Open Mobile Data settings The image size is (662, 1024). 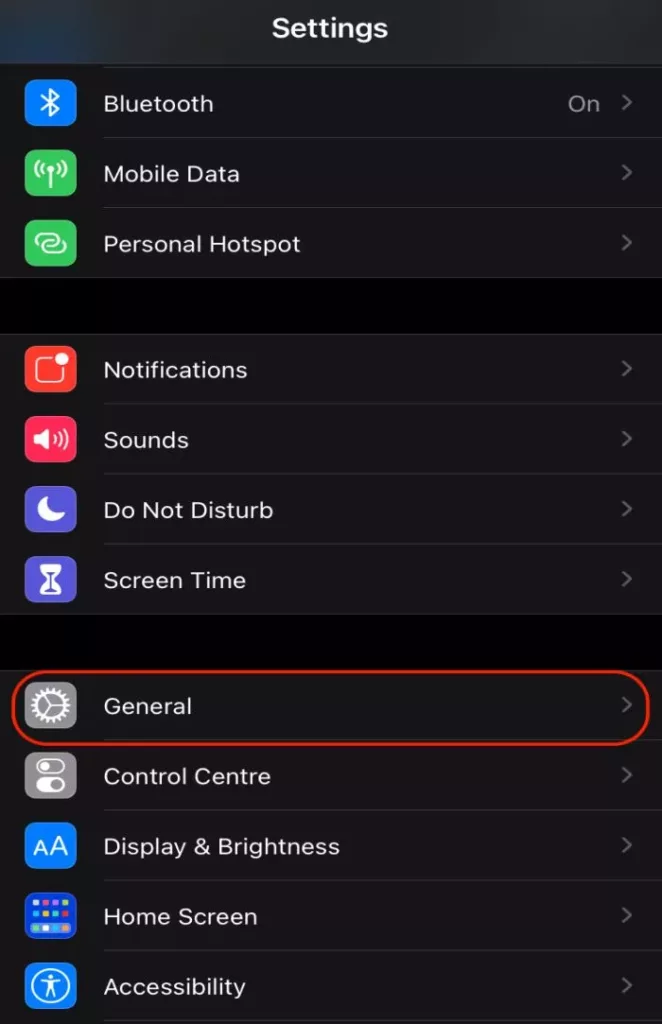point(330,174)
